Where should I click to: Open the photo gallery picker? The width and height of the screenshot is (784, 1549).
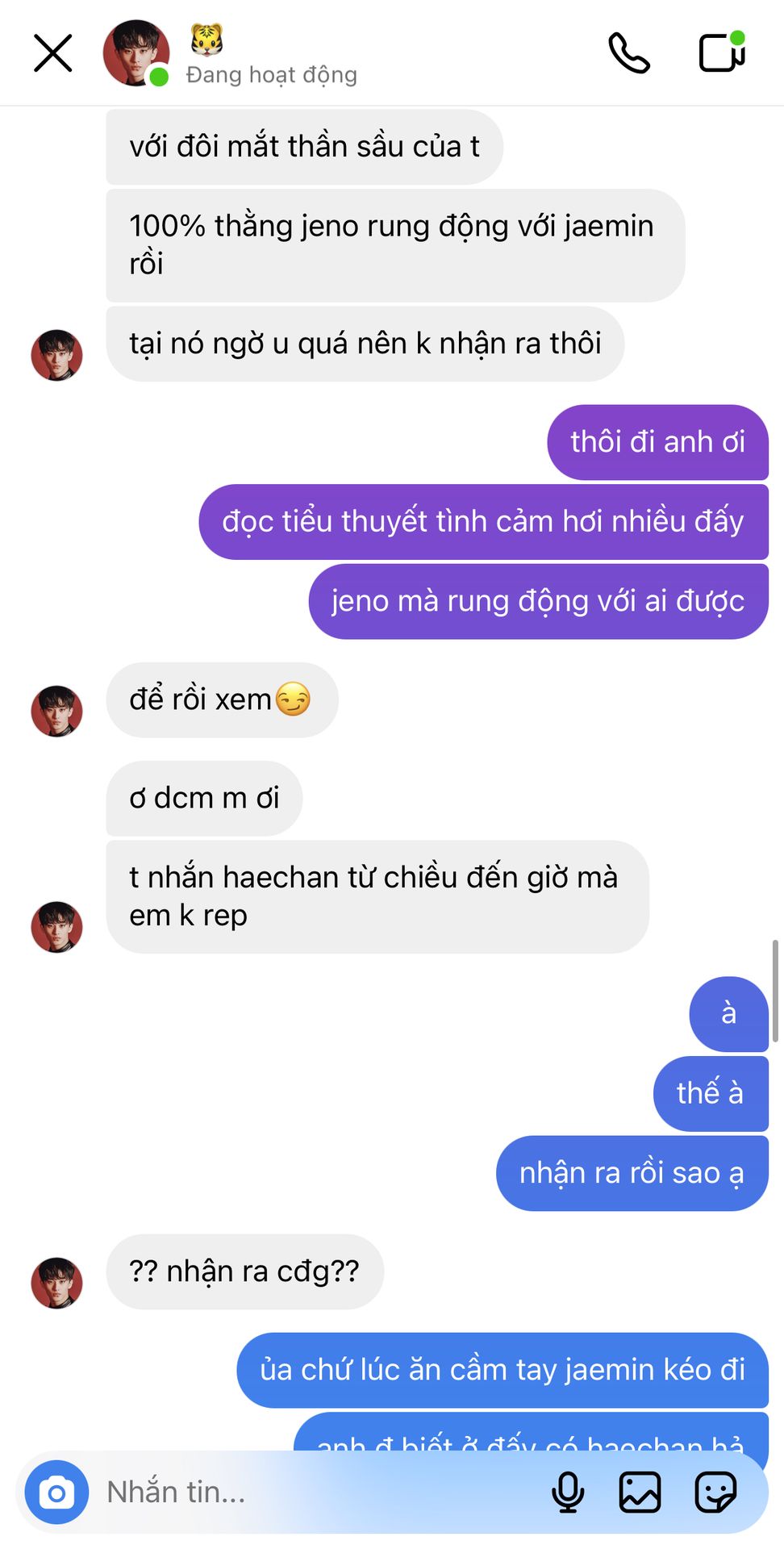point(640,1493)
